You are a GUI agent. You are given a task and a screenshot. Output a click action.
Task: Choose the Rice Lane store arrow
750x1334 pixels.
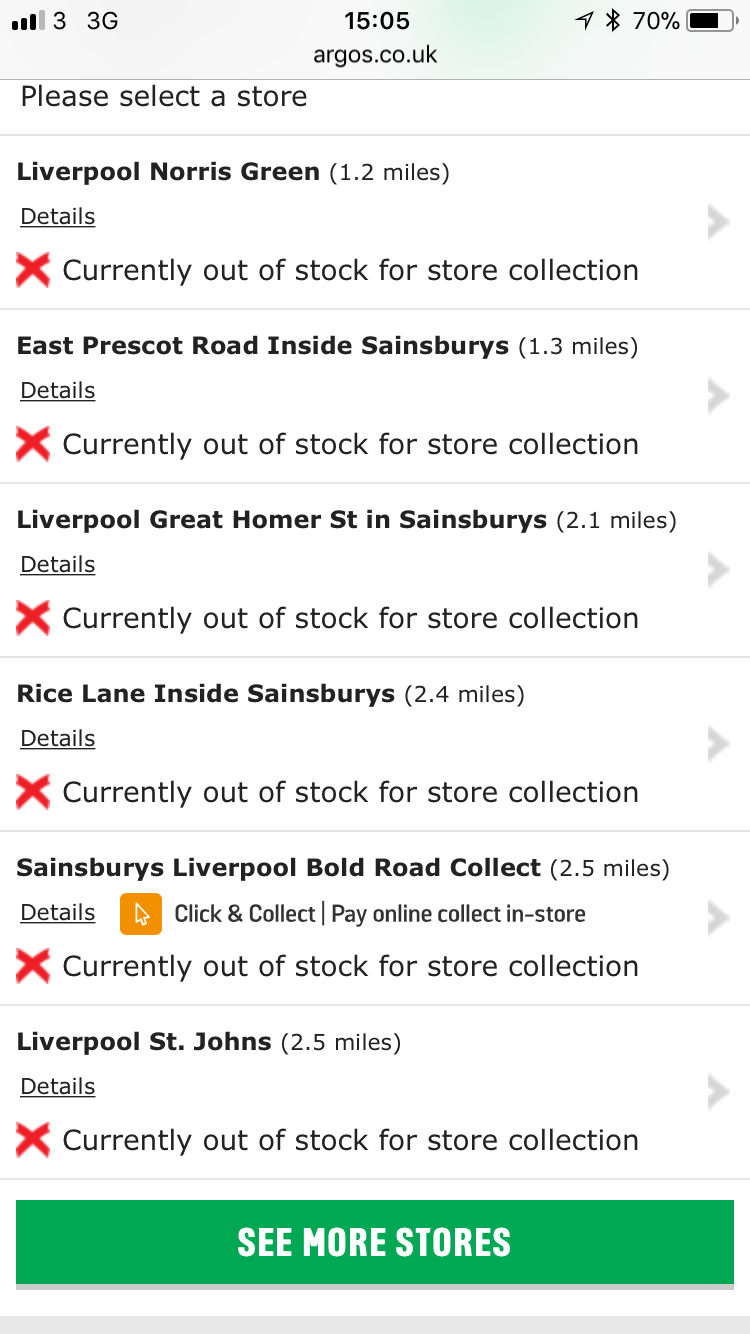coord(718,744)
